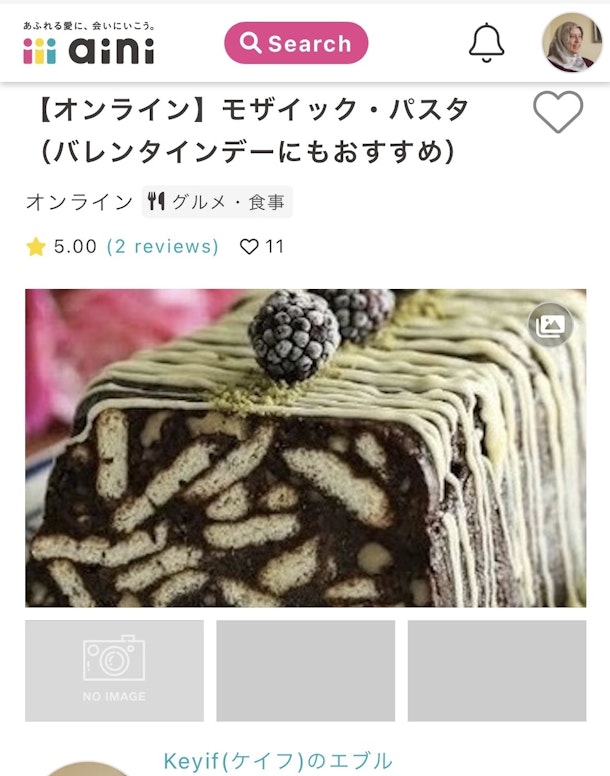Tap the pink Search button

coord(296,44)
